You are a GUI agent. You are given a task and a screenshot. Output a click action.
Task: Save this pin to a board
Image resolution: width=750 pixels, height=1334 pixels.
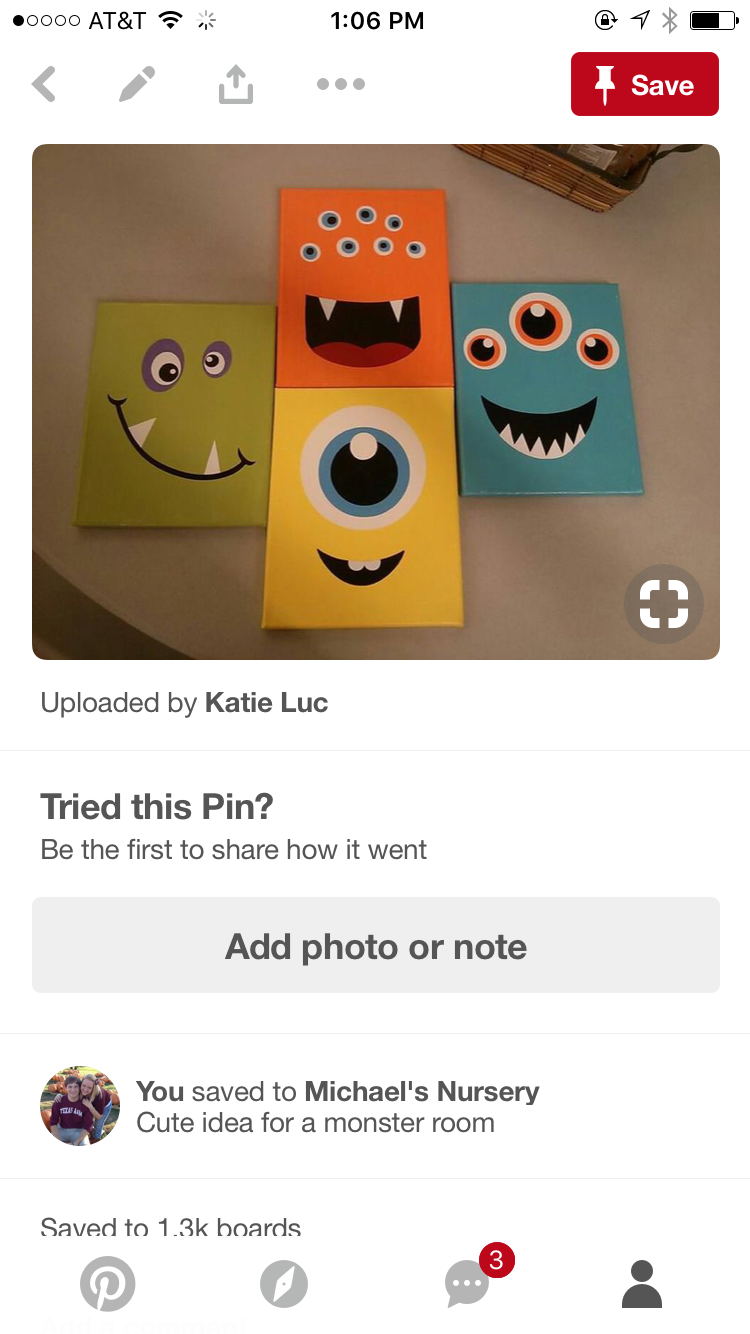click(x=644, y=85)
